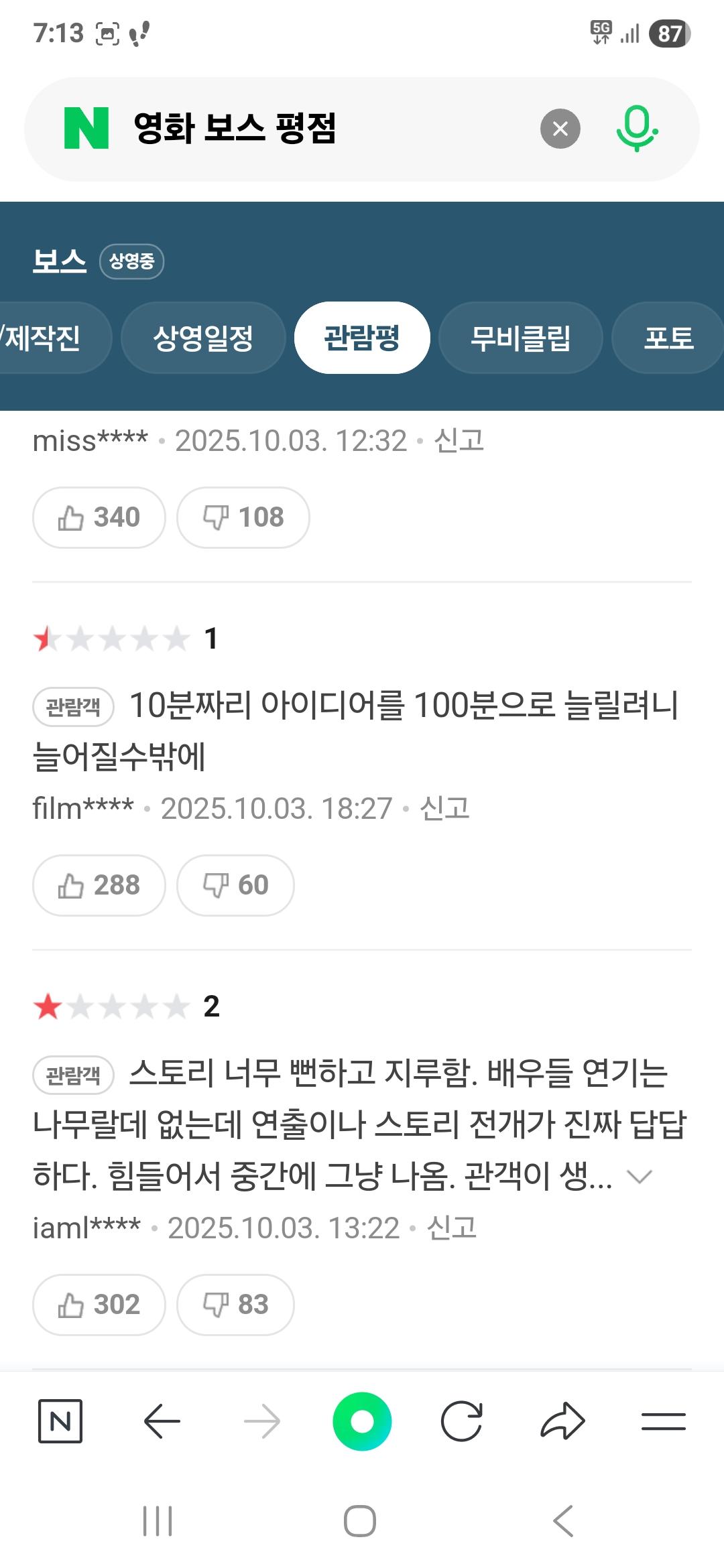724x1568 pixels.
Task: Share this page via share arrow
Action: [x=562, y=1421]
